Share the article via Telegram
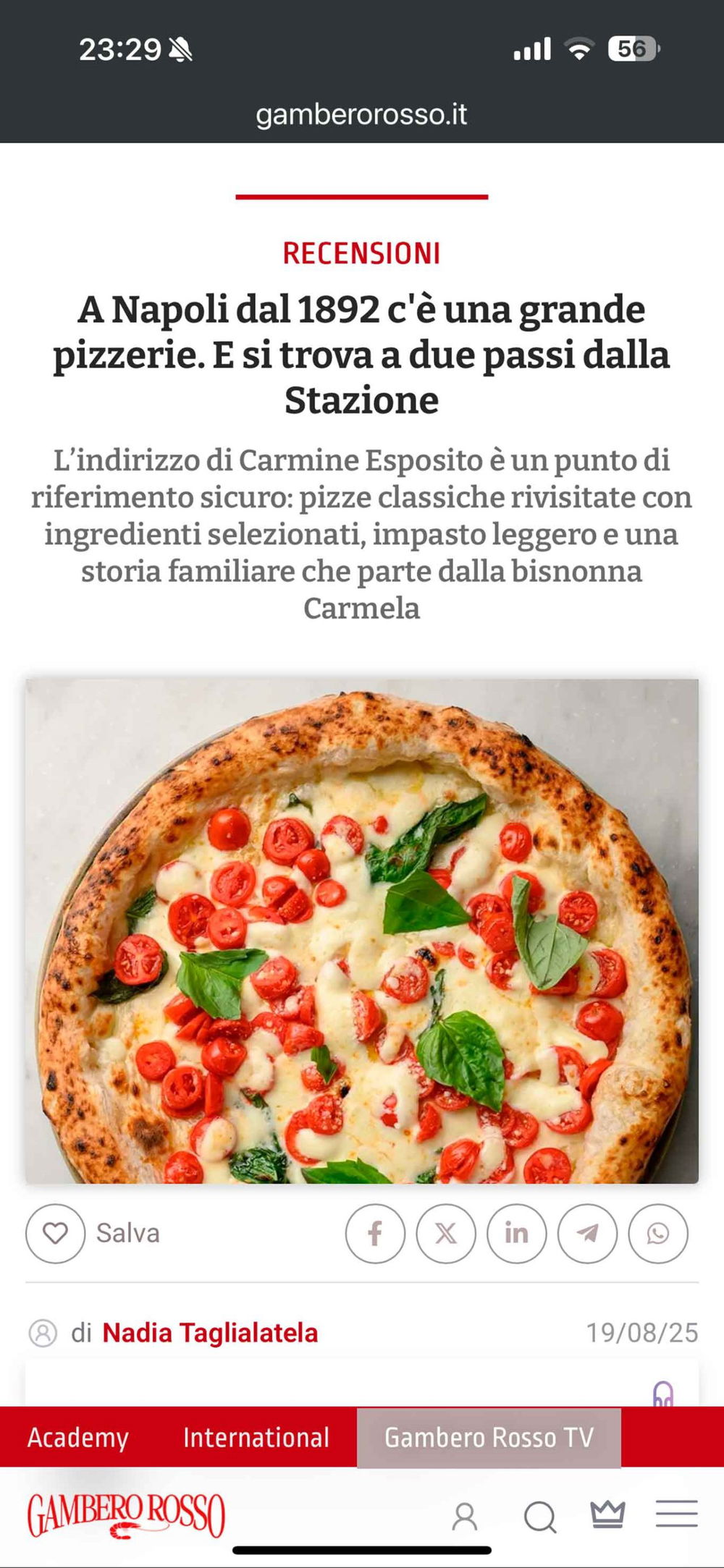Screen dimensions: 724x1568 (587, 1233)
